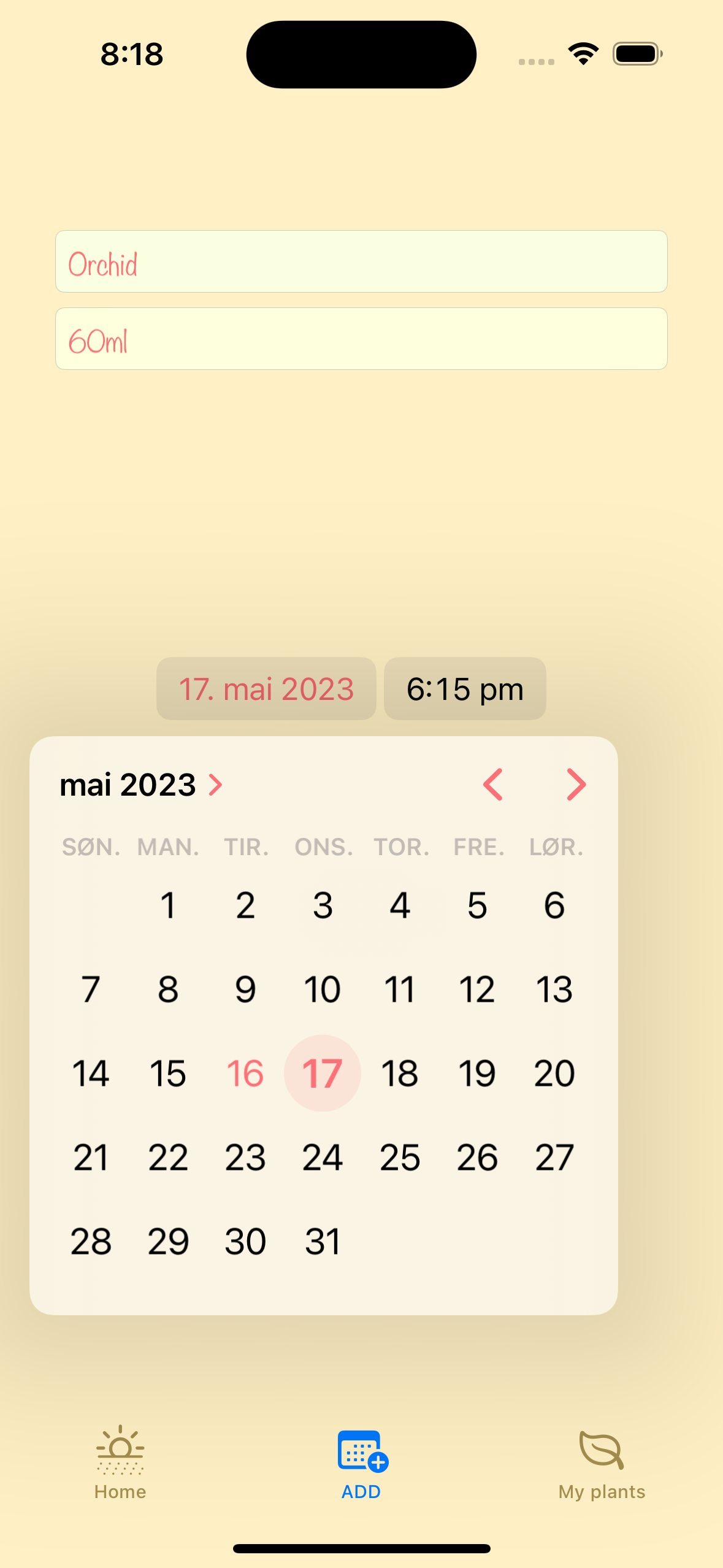
Task: Go to the next month
Action: 576,785
